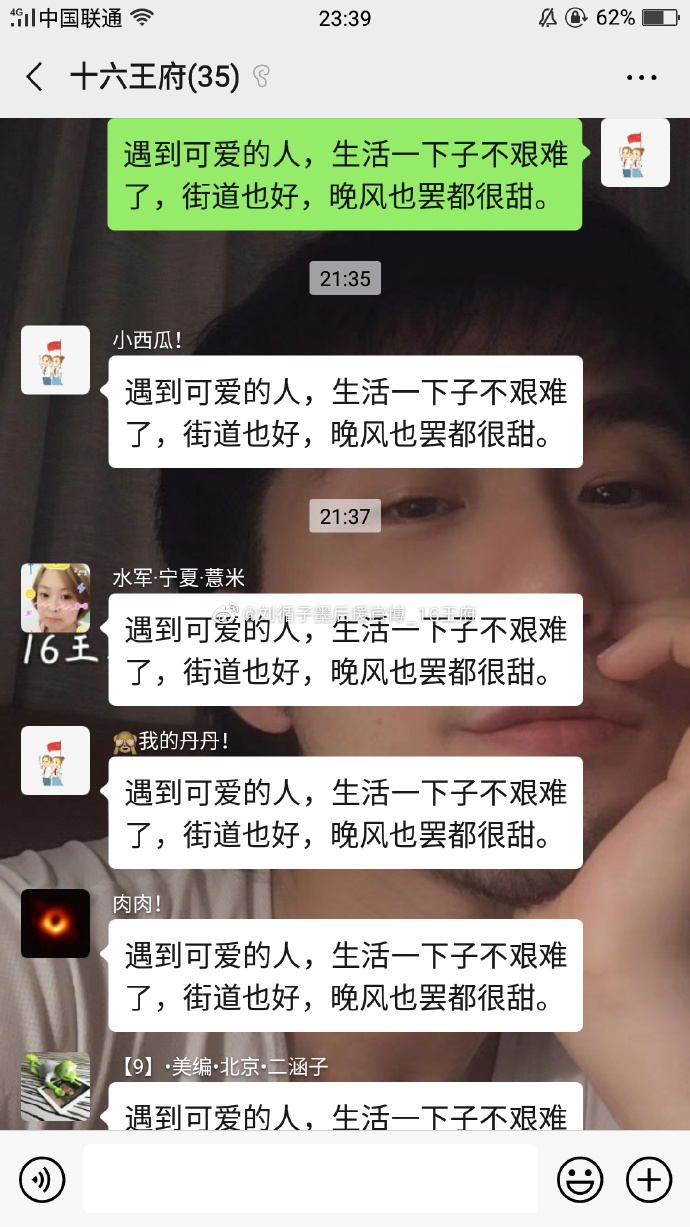Viewport: 690px width, 1227px height.
Task: Focus the message text field
Action: [310, 1180]
